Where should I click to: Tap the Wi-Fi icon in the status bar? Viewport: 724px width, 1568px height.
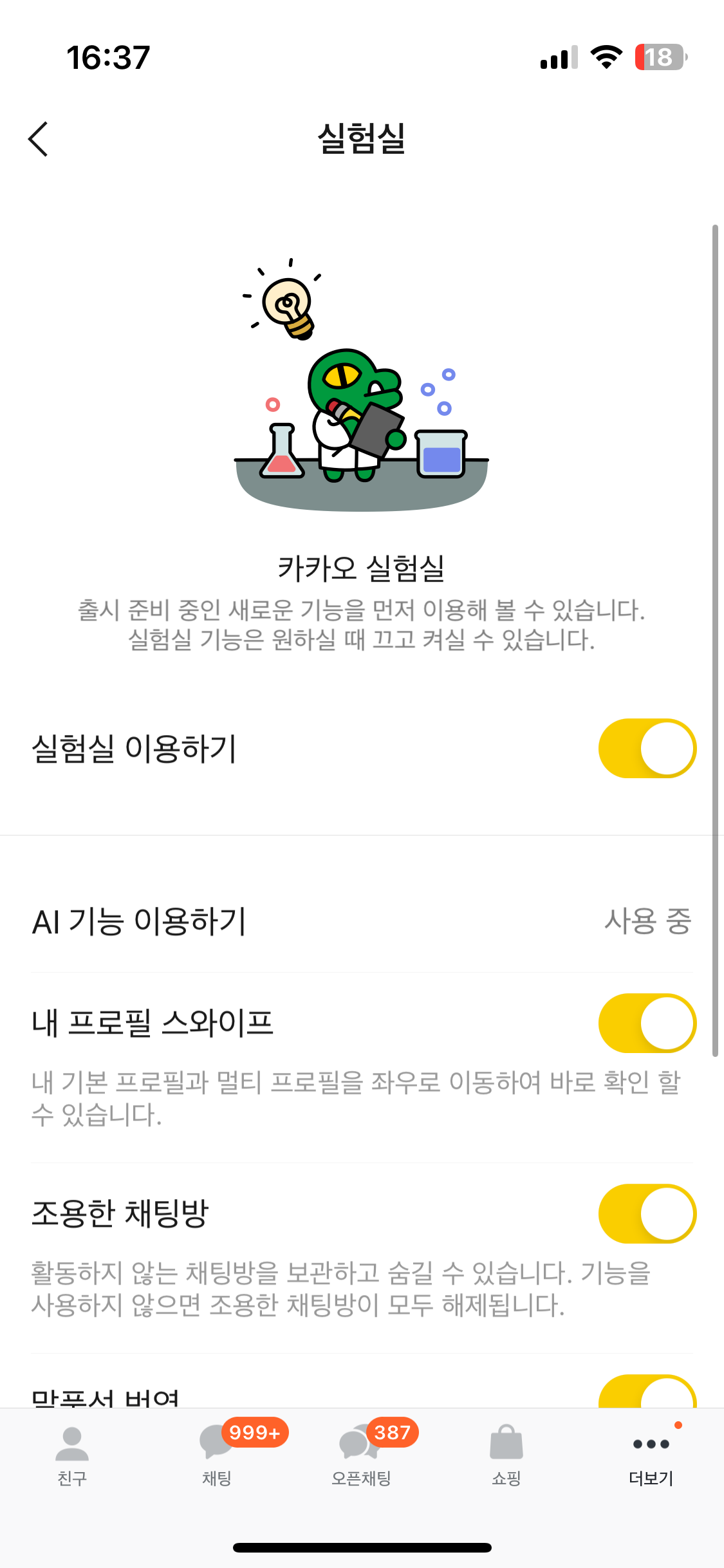pyautogui.click(x=606, y=57)
